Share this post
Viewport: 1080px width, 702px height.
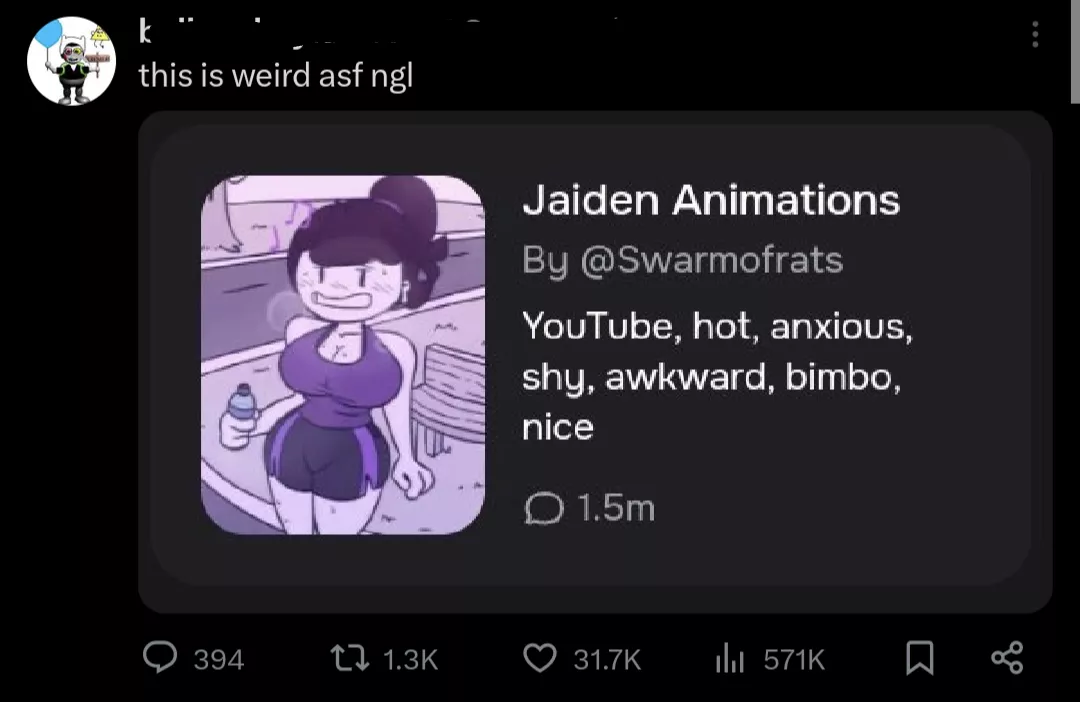tap(1006, 658)
